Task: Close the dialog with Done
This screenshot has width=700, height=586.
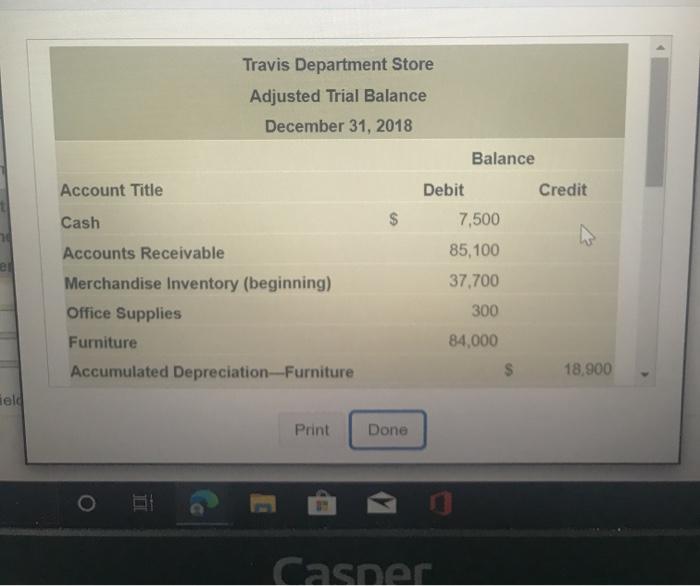Action: pos(387,430)
